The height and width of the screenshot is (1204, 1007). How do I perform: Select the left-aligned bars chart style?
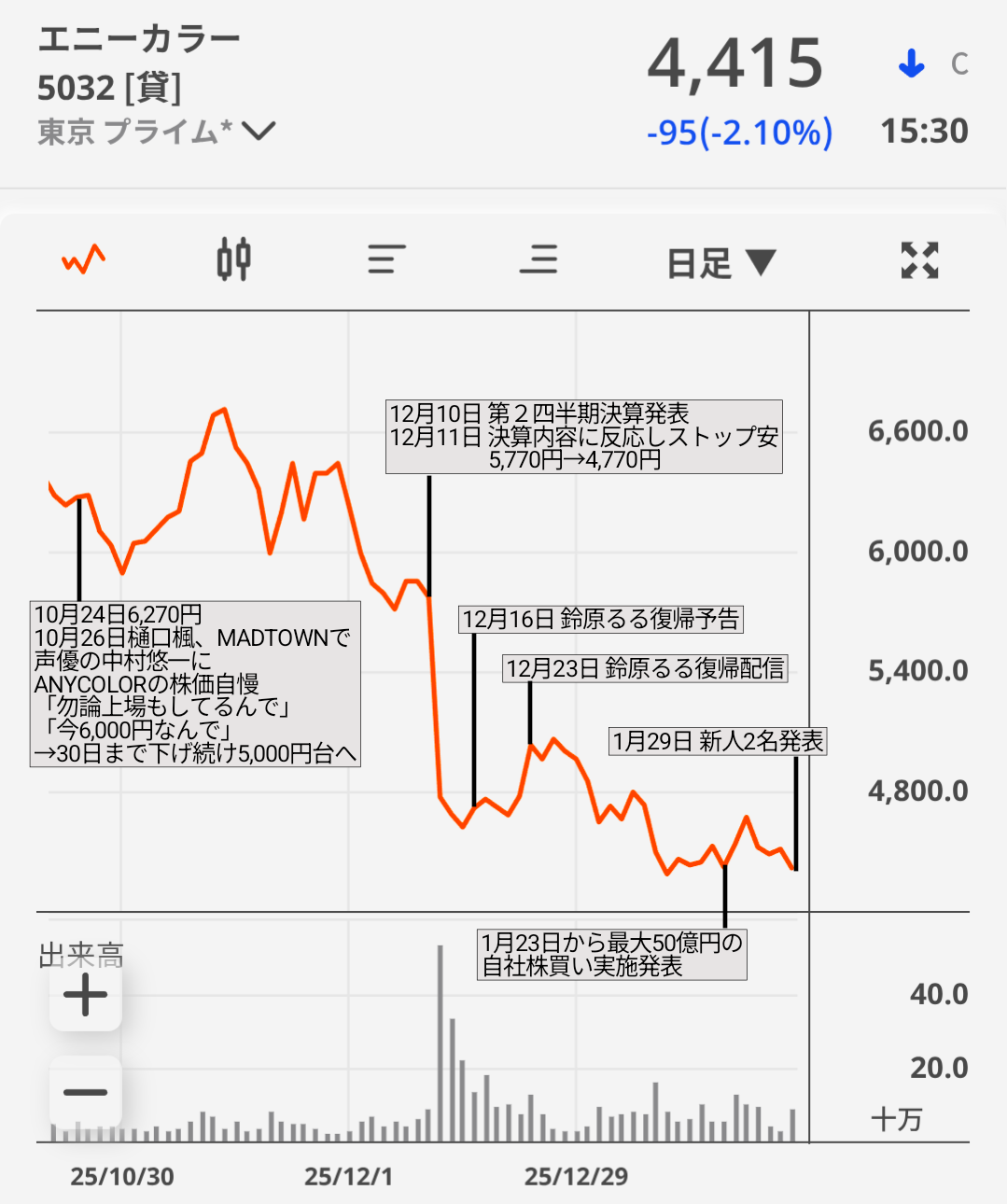coord(386,259)
